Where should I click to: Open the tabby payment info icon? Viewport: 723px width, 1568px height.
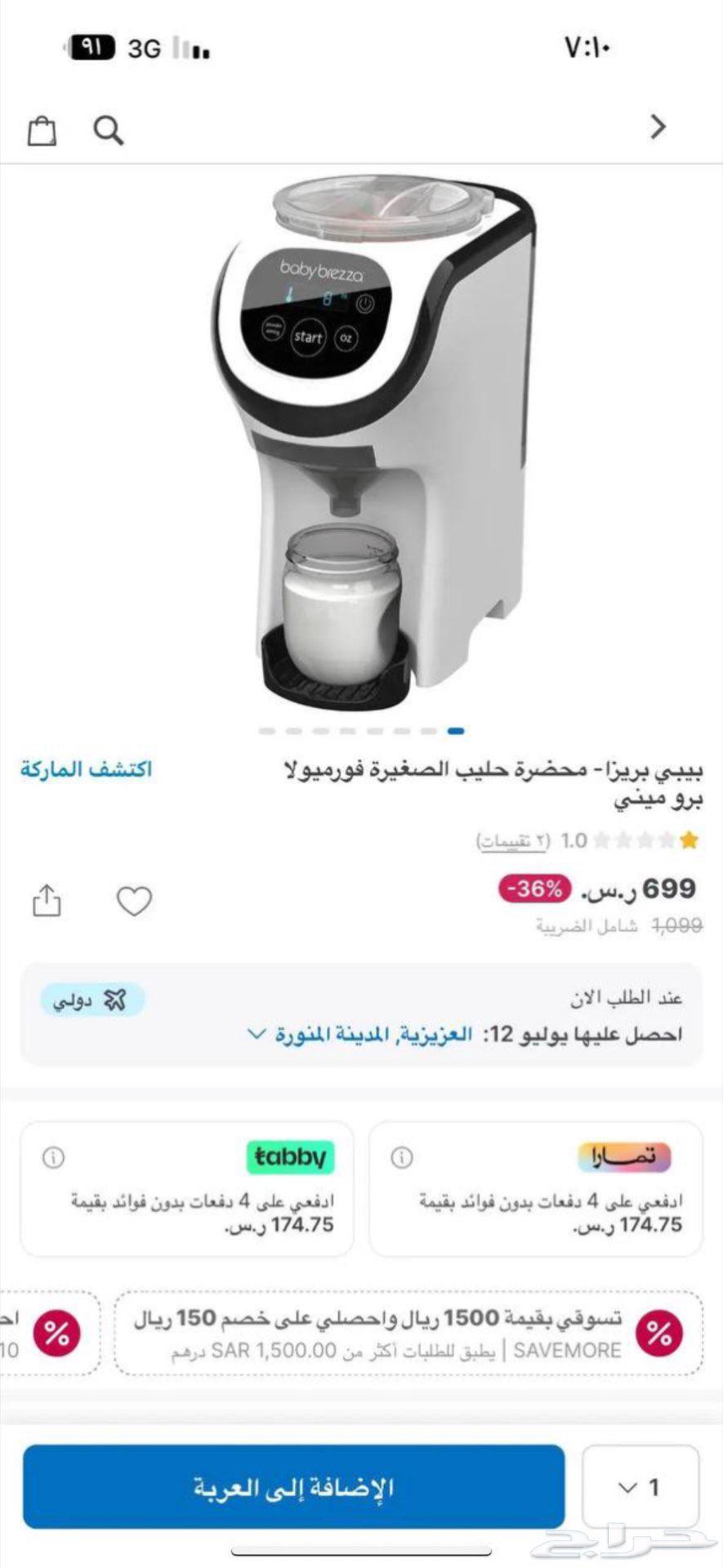(53, 1156)
